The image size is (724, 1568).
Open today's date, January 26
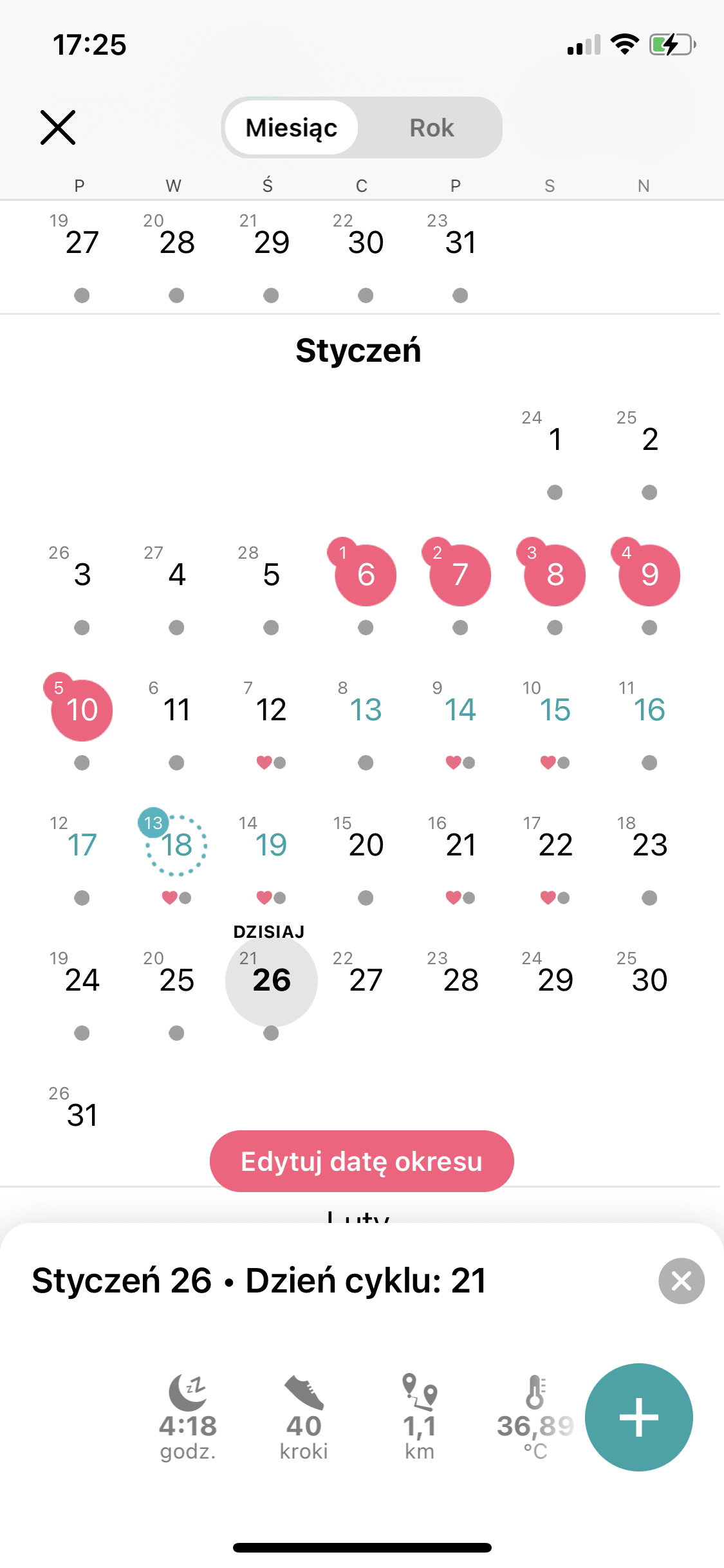pos(271,980)
